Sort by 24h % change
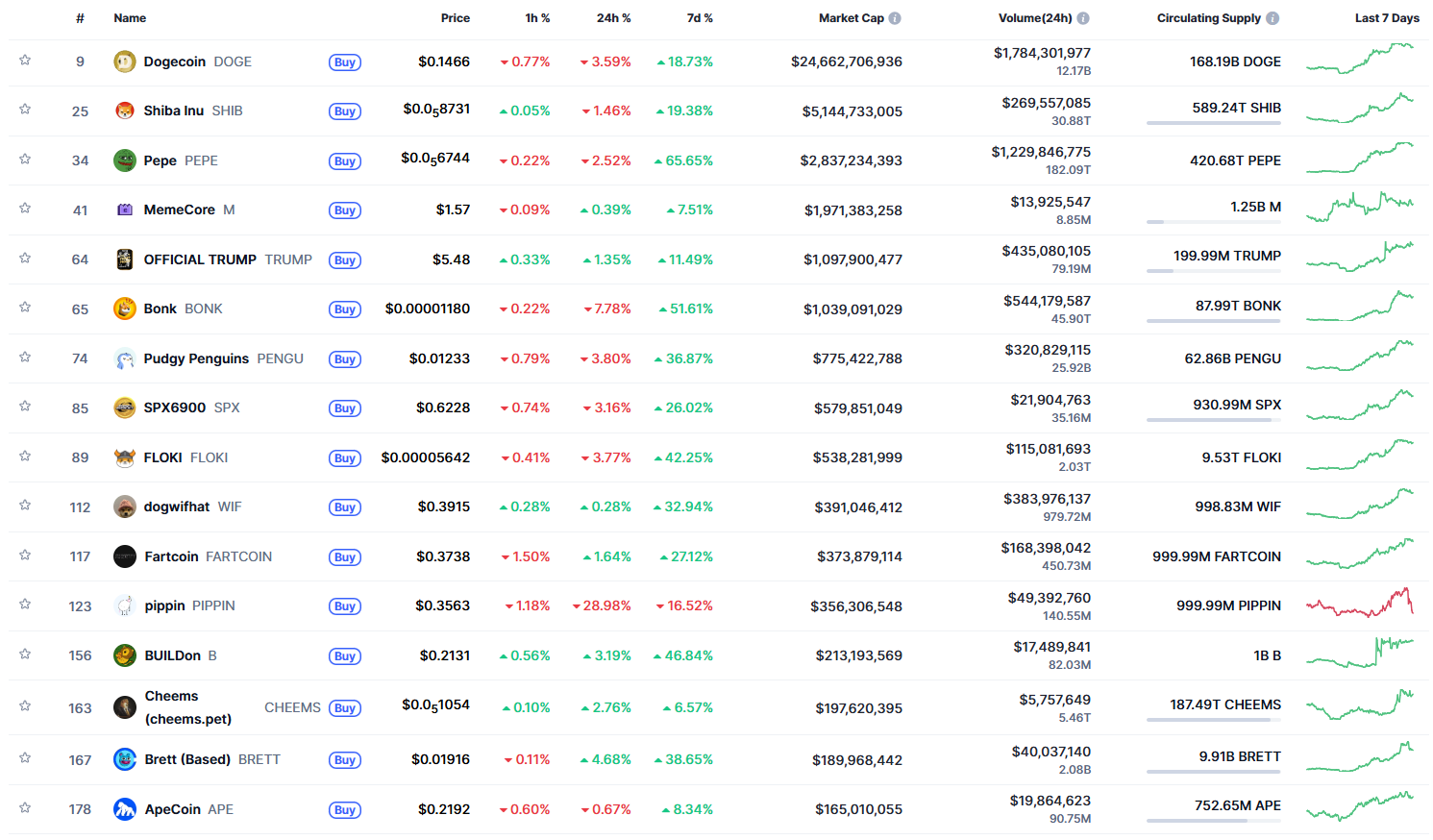 (613, 18)
